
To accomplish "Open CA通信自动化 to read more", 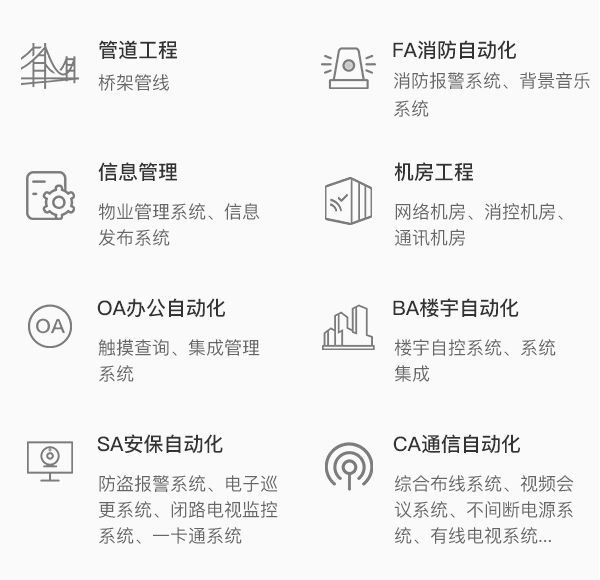I will (x=456, y=444).
